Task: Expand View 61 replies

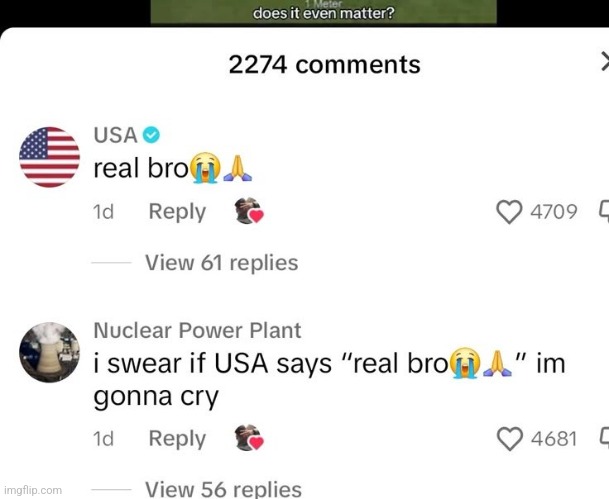Action: point(221,263)
